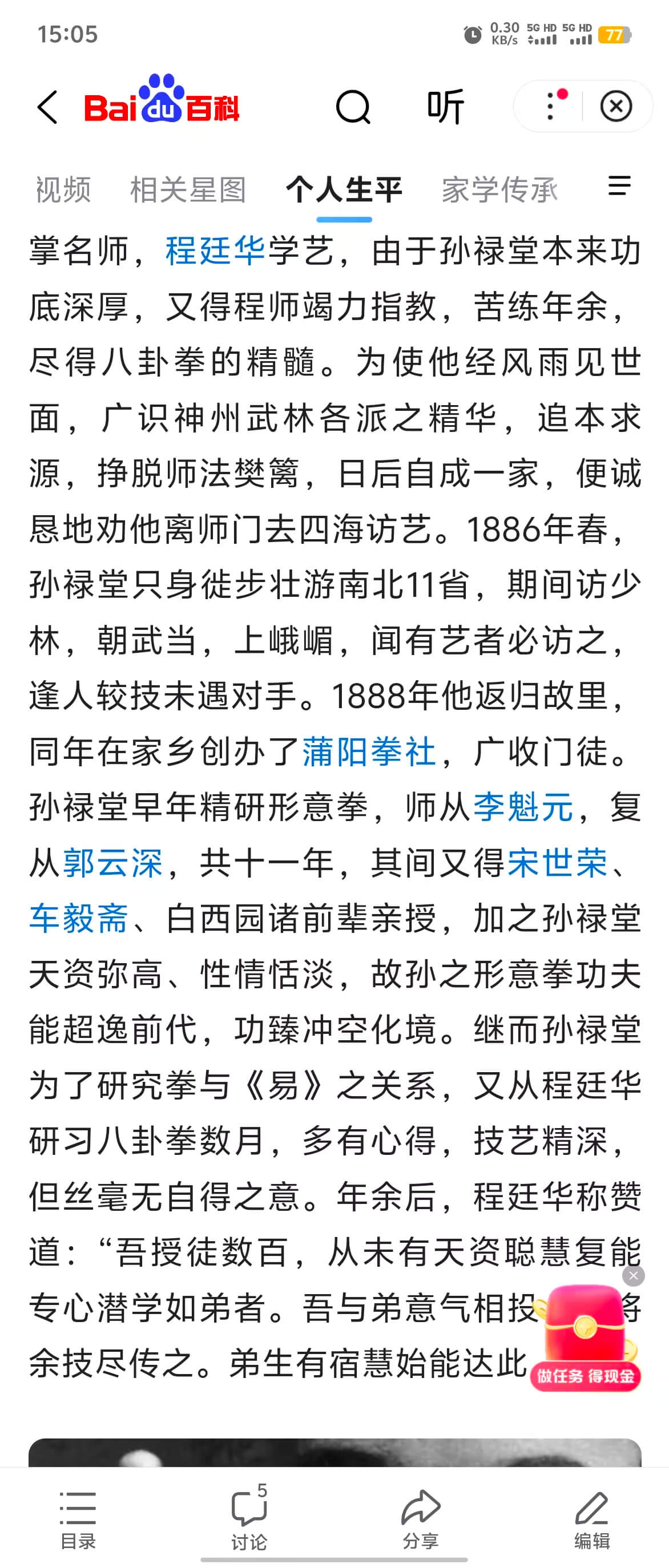
Task: Open the search magnifier icon
Action: (353, 108)
